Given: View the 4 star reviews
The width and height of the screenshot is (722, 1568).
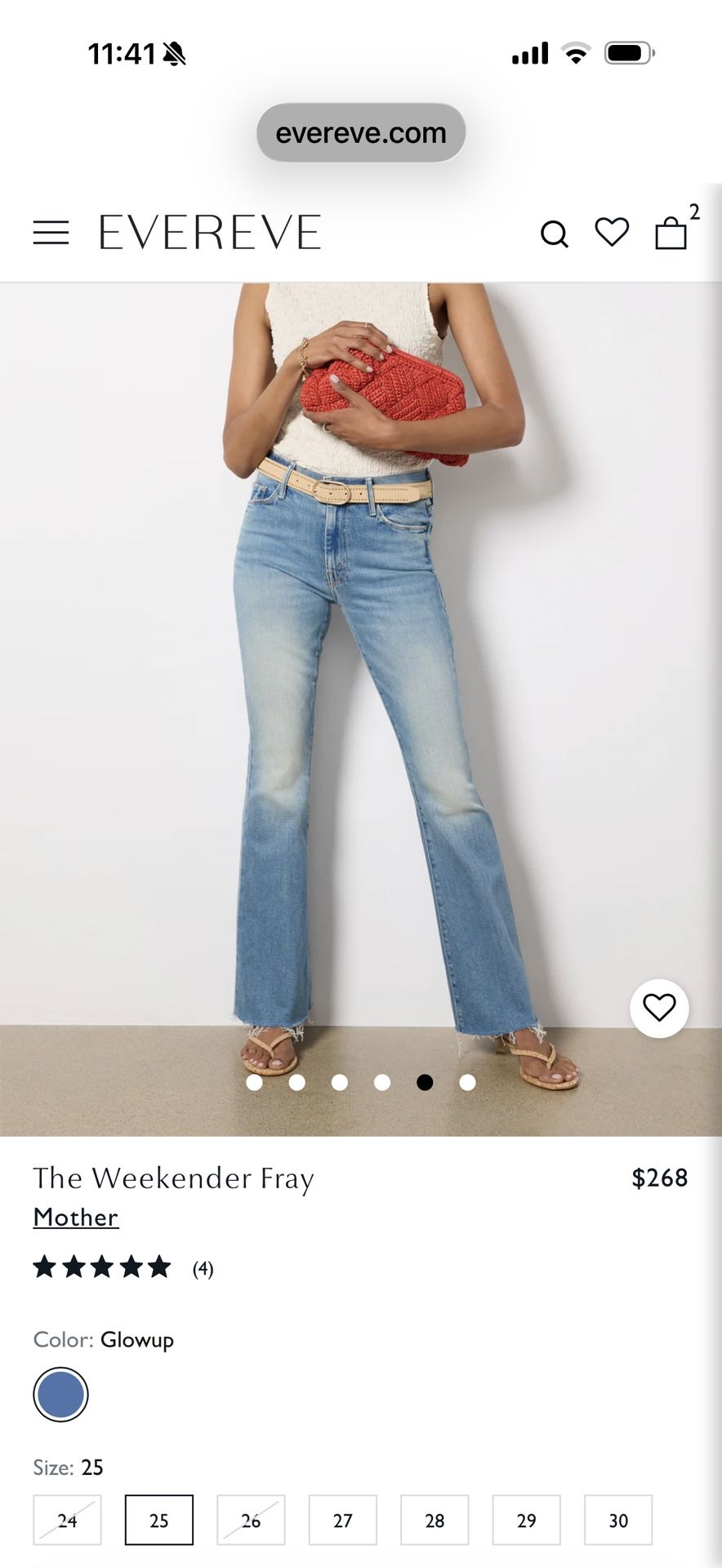Looking at the screenshot, I should click(123, 1267).
